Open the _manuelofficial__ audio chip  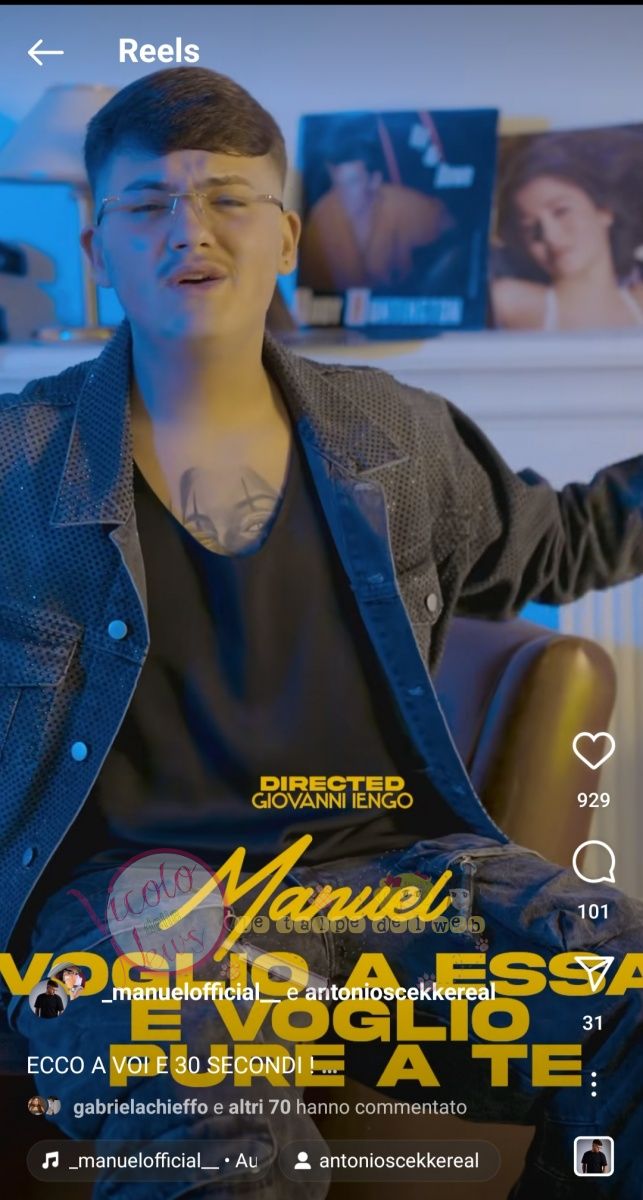(x=148, y=1161)
